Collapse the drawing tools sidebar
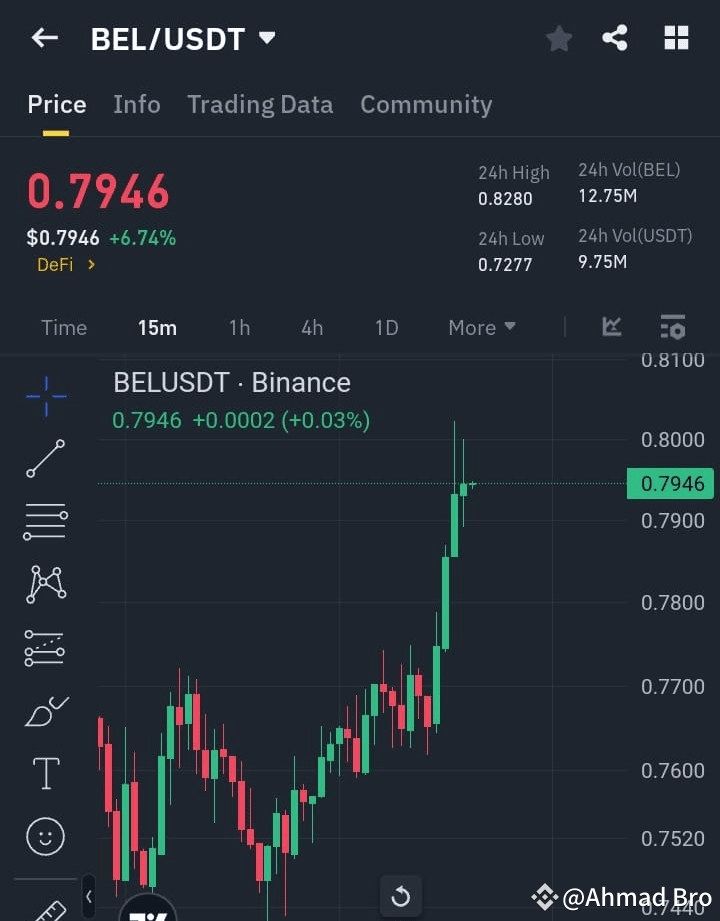The width and height of the screenshot is (720, 921). click(x=88, y=897)
